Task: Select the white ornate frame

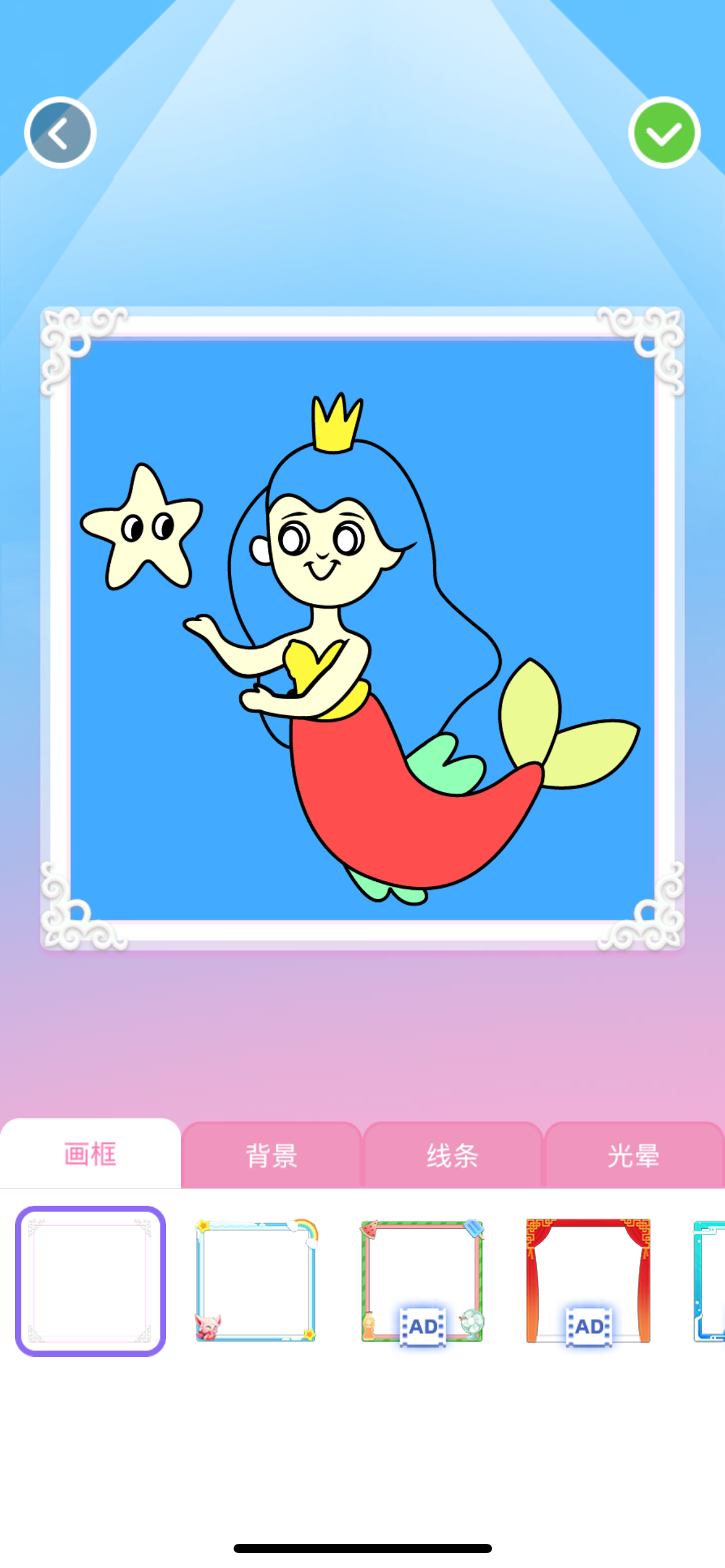Action: [90, 1281]
